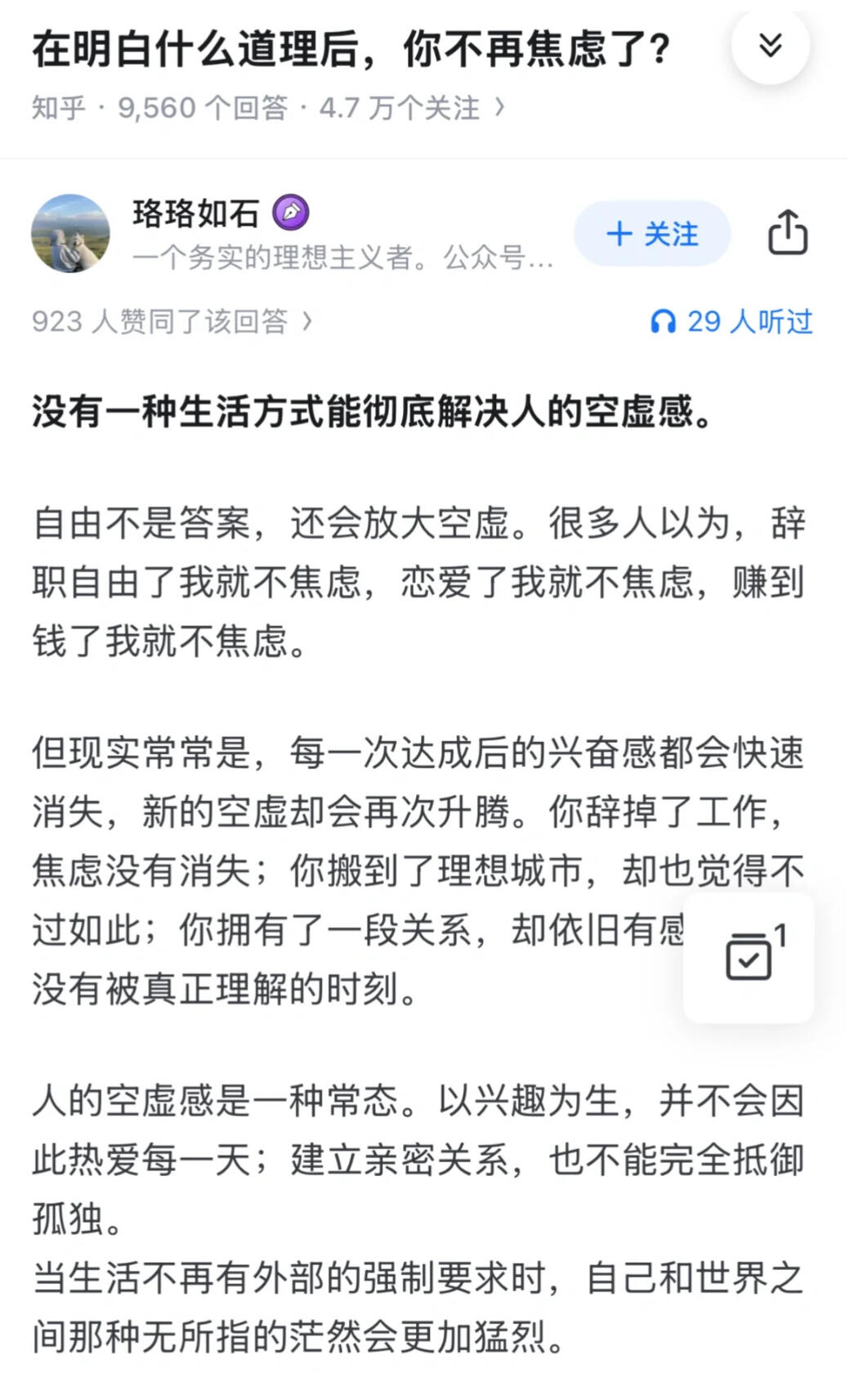Share this answer

pyautogui.click(x=787, y=234)
